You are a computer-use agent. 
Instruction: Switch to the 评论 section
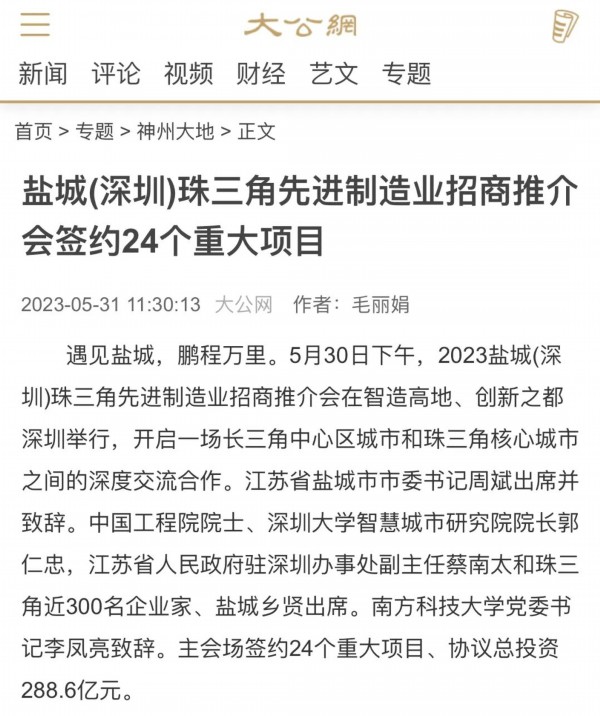[116, 73]
